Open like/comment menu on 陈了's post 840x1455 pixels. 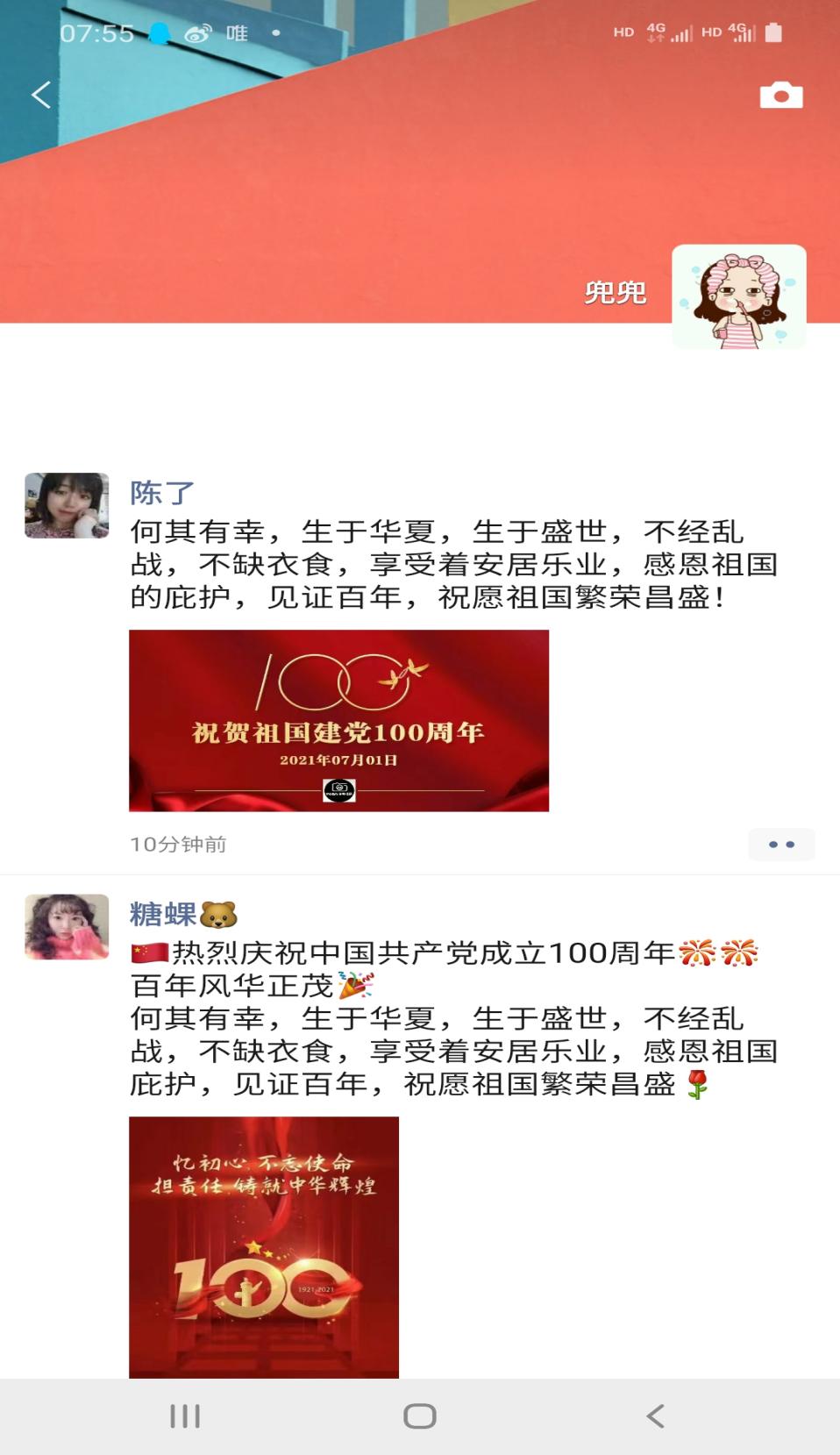point(780,845)
